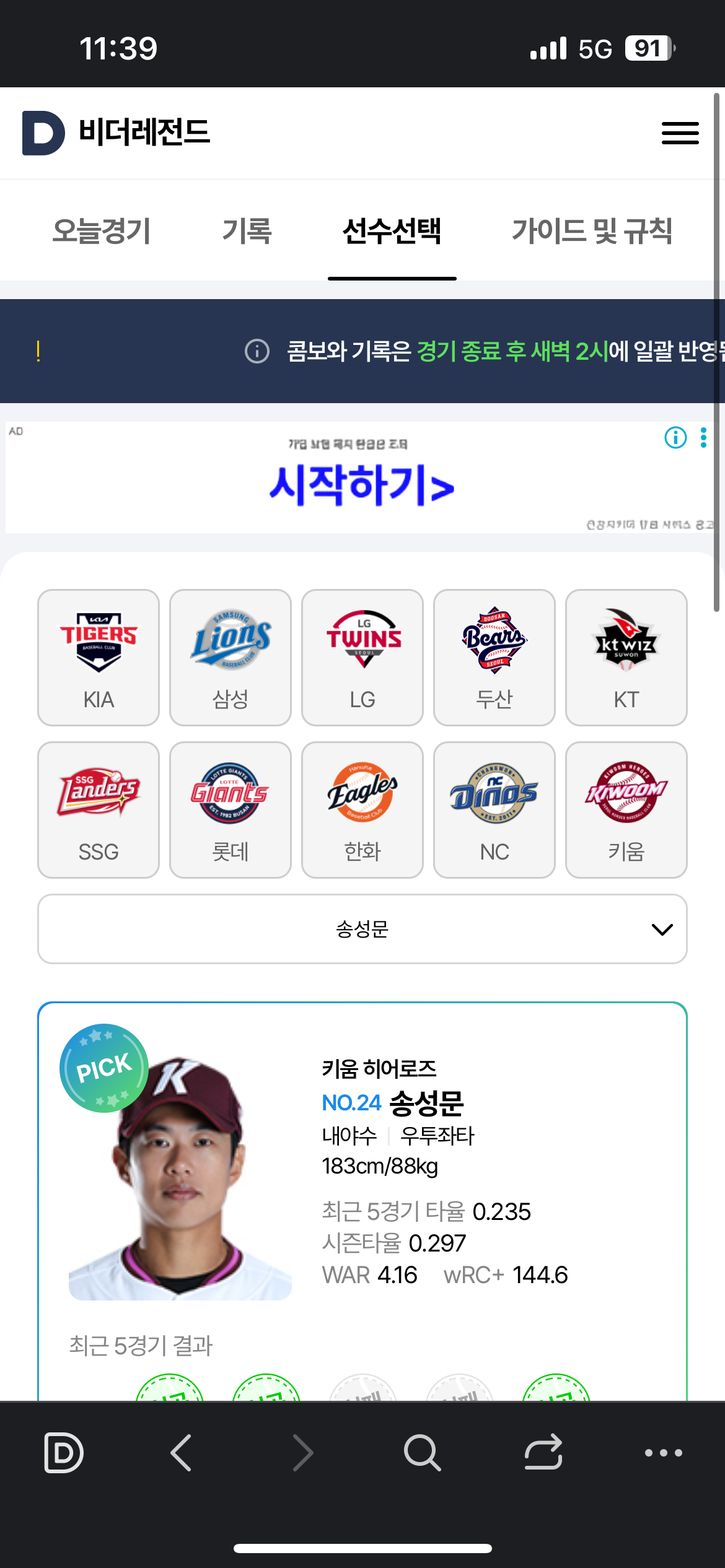Switch to the 기록 tab
This screenshot has width=725, height=1568.
pyautogui.click(x=247, y=231)
